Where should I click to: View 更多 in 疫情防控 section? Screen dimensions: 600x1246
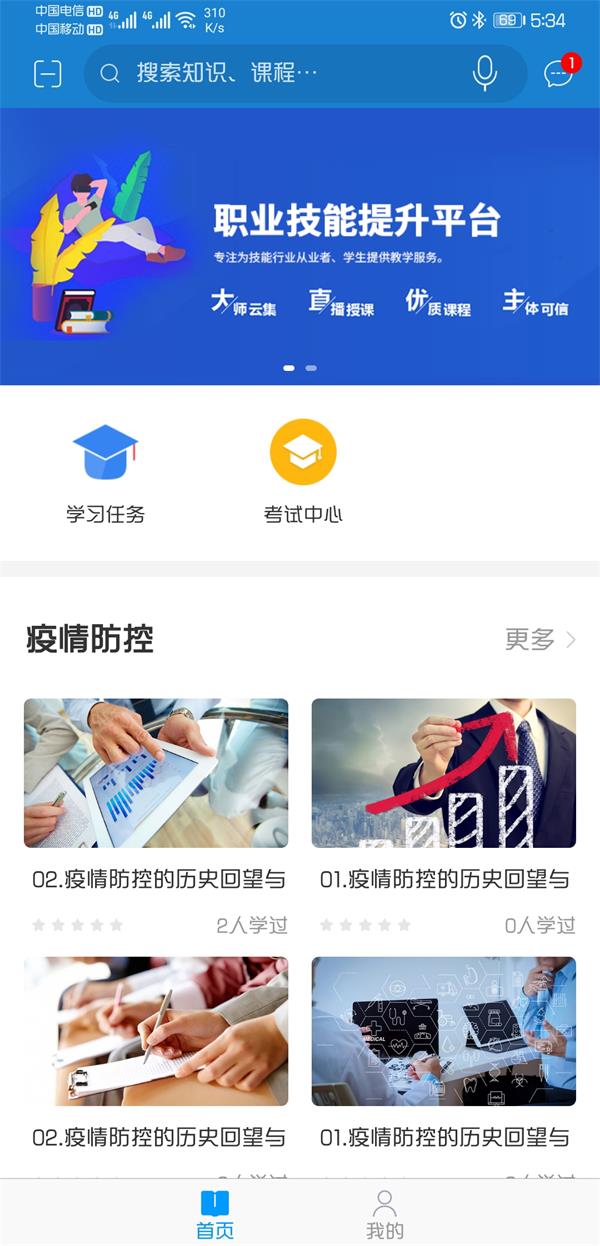pos(540,640)
